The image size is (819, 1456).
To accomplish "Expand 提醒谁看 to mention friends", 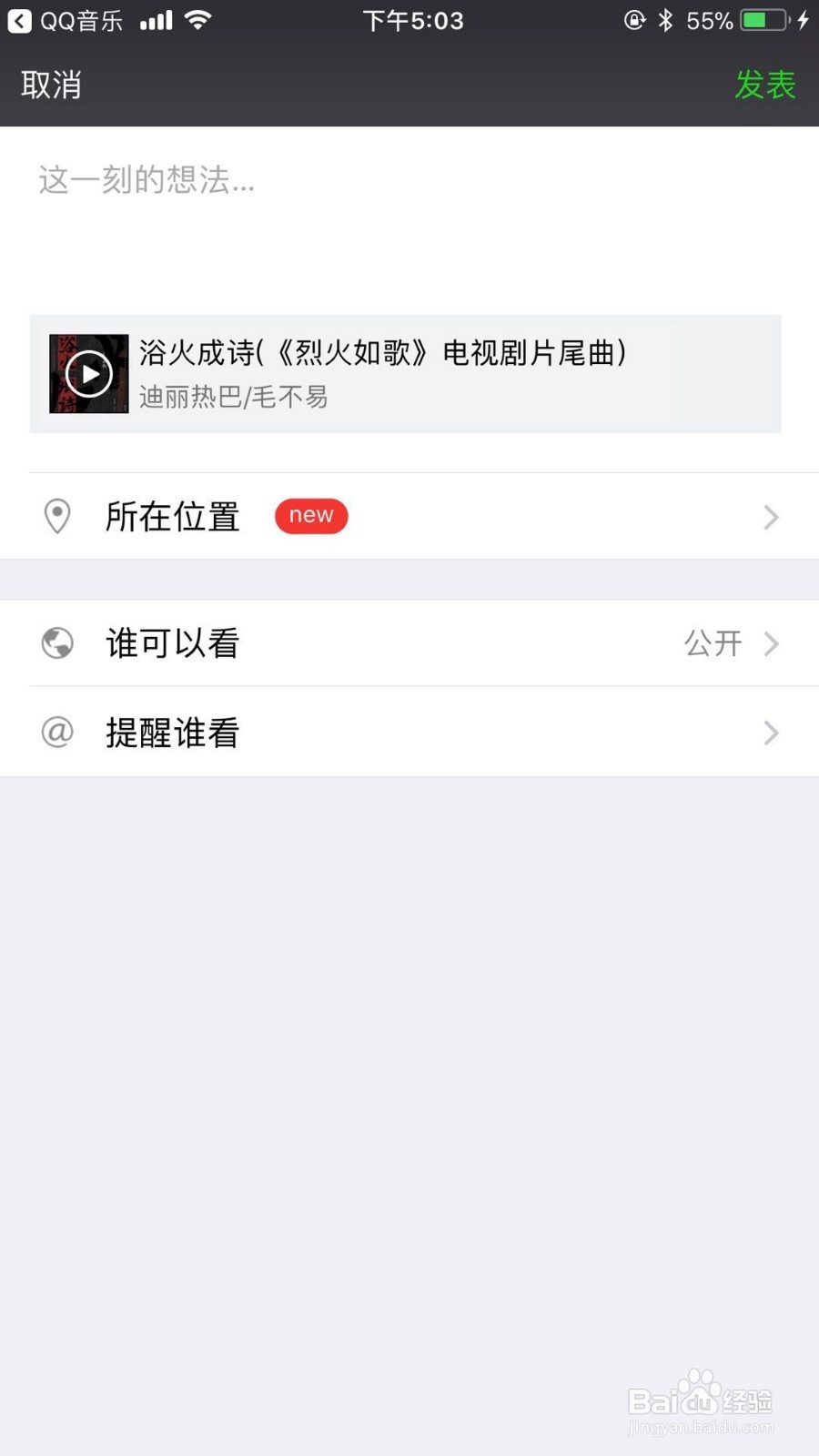I will pos(771,733).
